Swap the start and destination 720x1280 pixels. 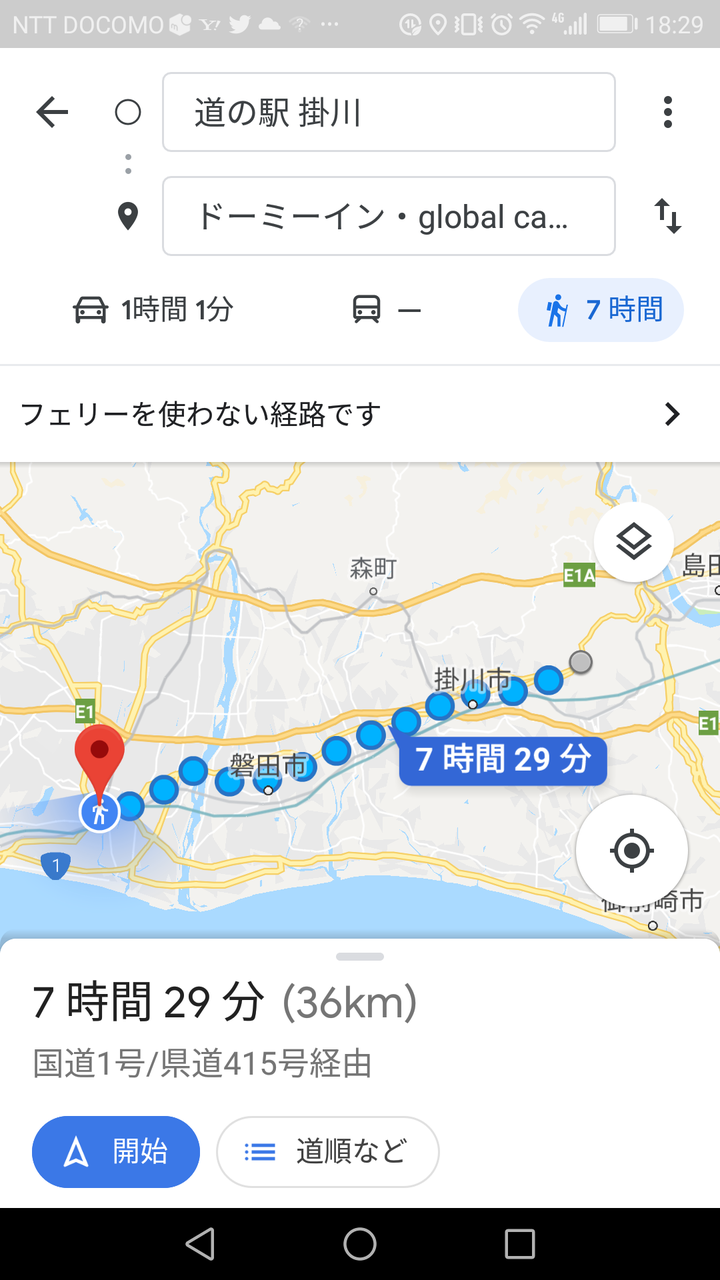(x=668, y=216)
